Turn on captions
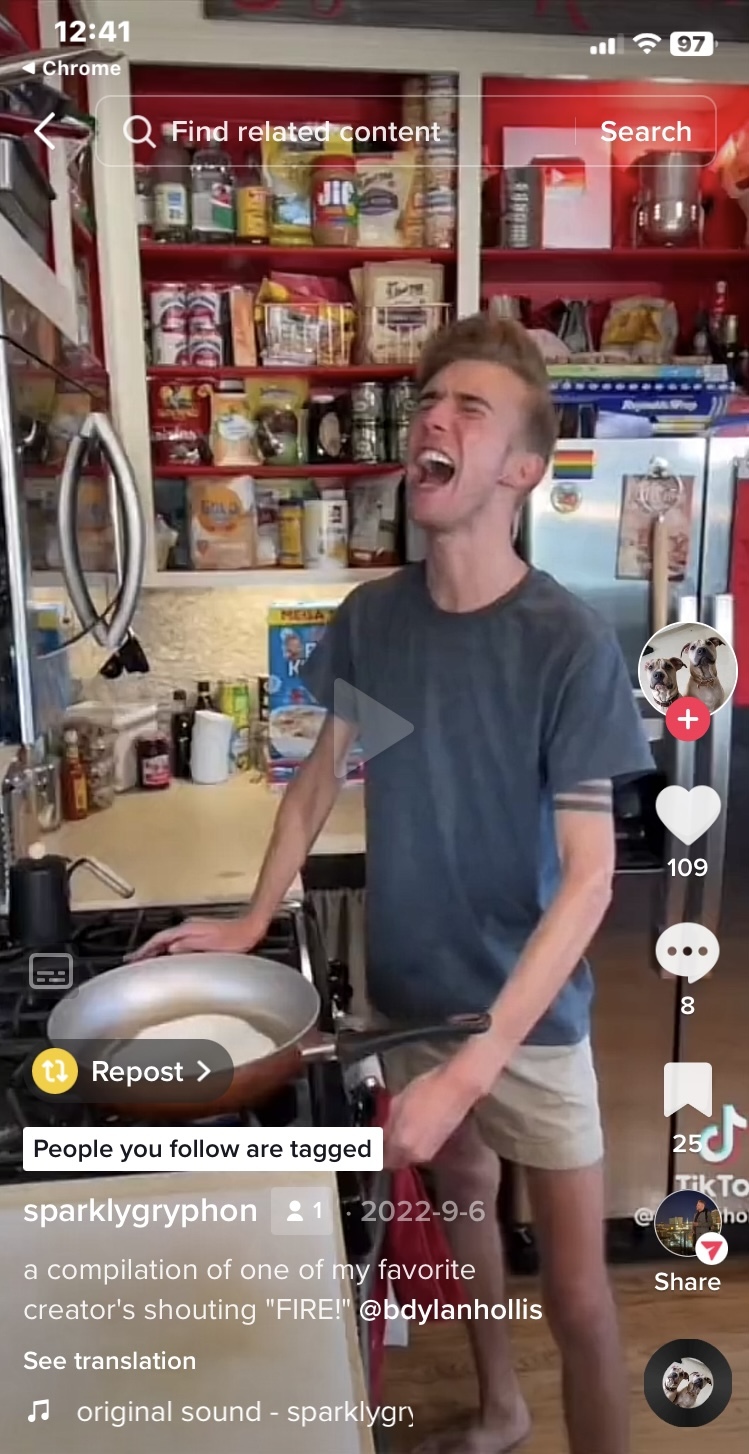This screenshot has height=1454, width=749. 51,970
